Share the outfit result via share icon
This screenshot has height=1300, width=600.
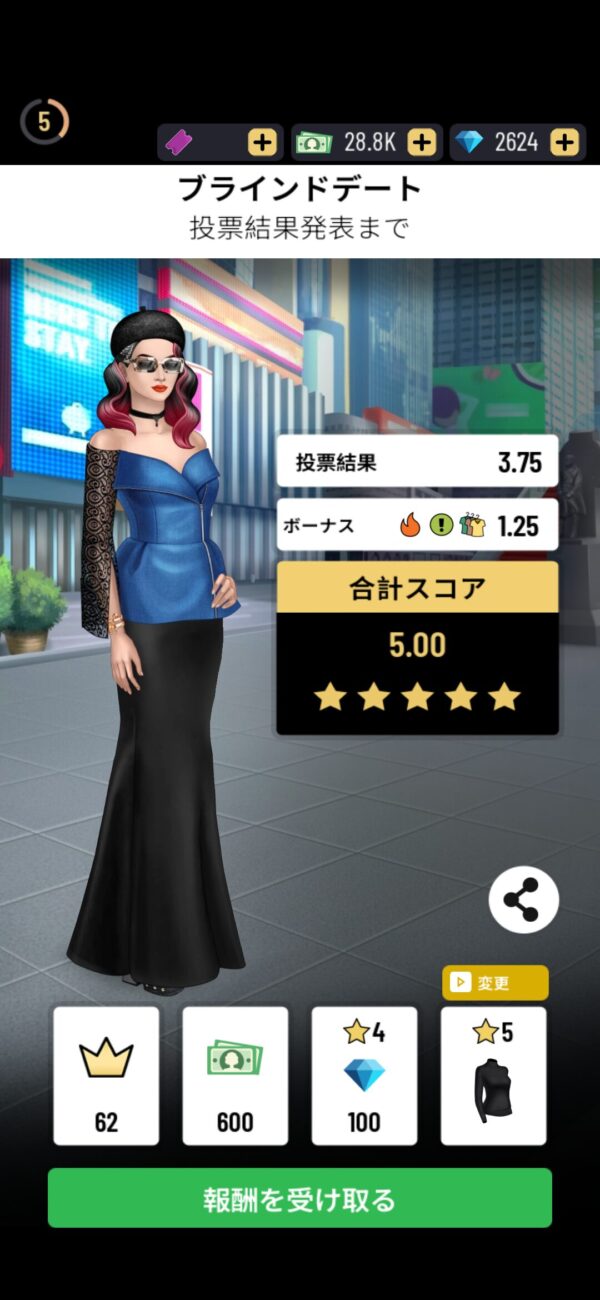point(522,901)
